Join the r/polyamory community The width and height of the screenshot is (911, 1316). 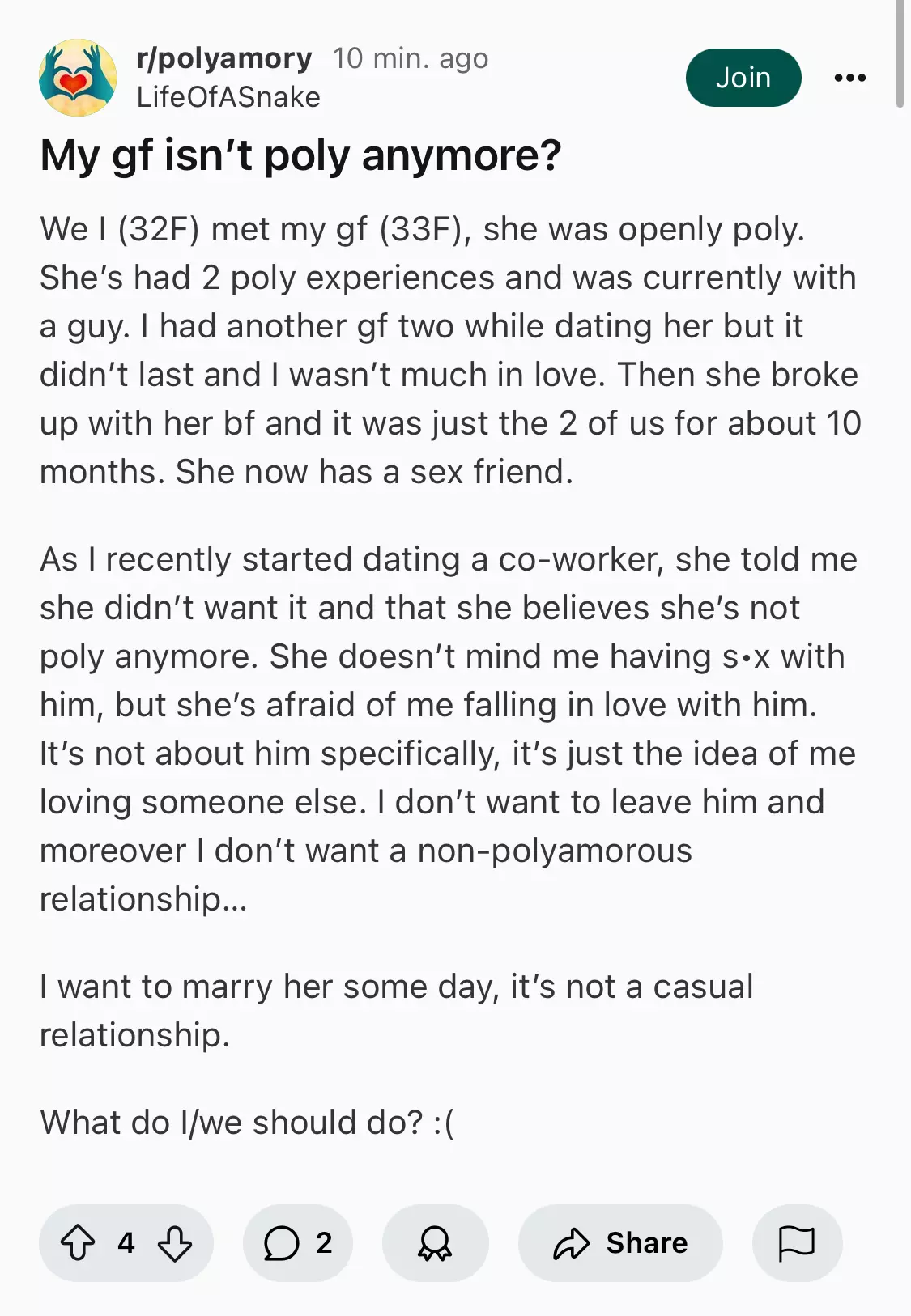point(743,78)
